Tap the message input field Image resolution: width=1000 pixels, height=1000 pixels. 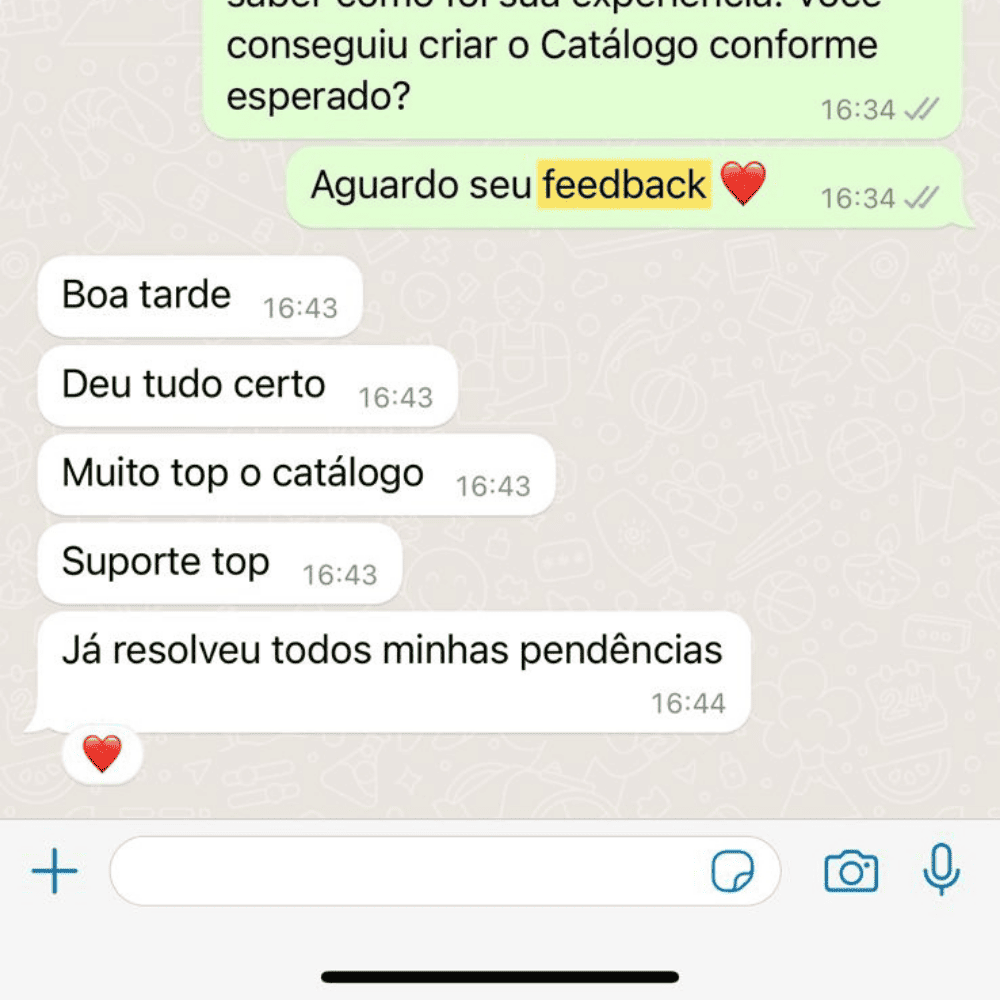pyautogui.click(x=400, y=872)
